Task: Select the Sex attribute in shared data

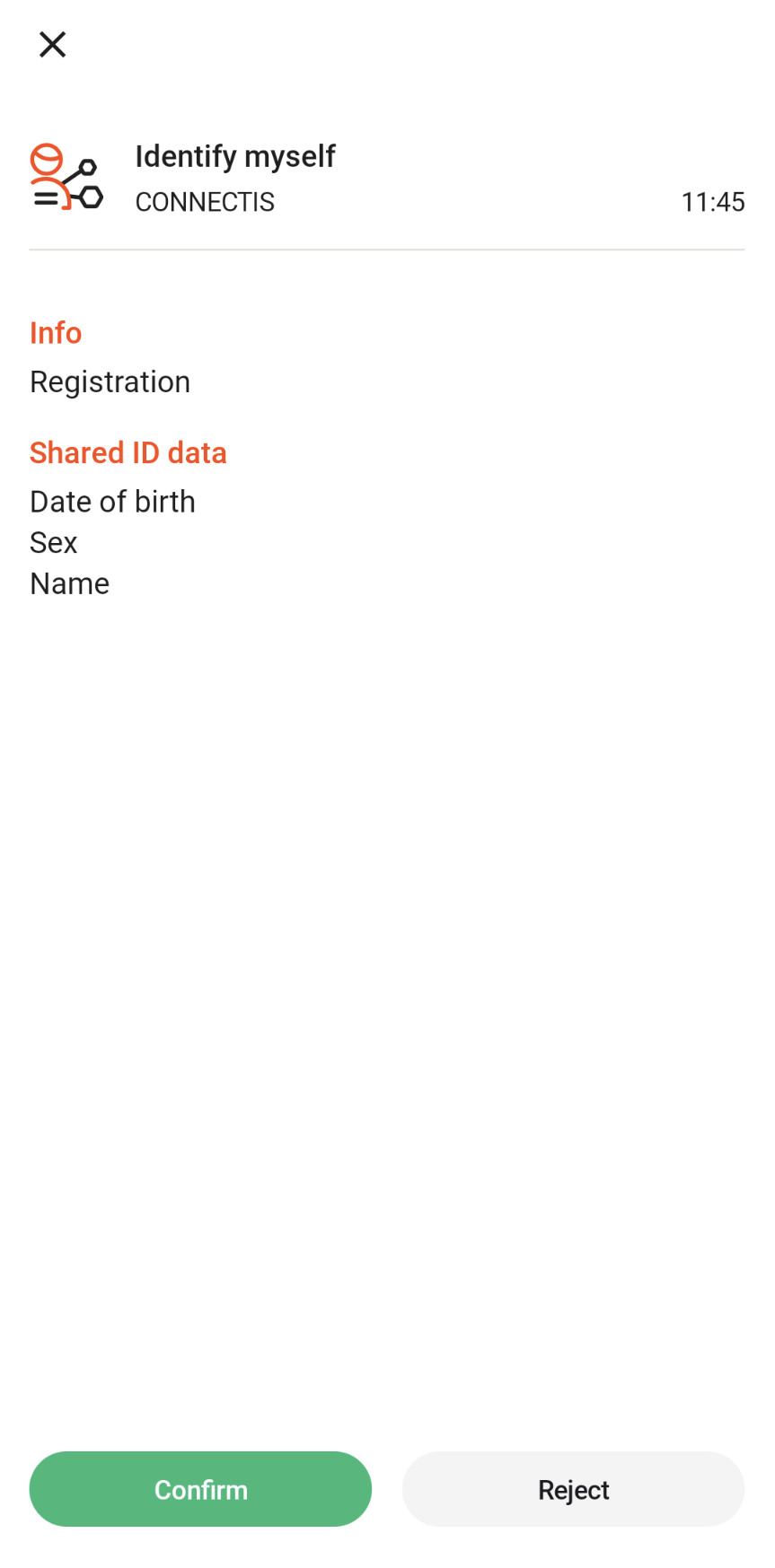Action: [53, 542]
